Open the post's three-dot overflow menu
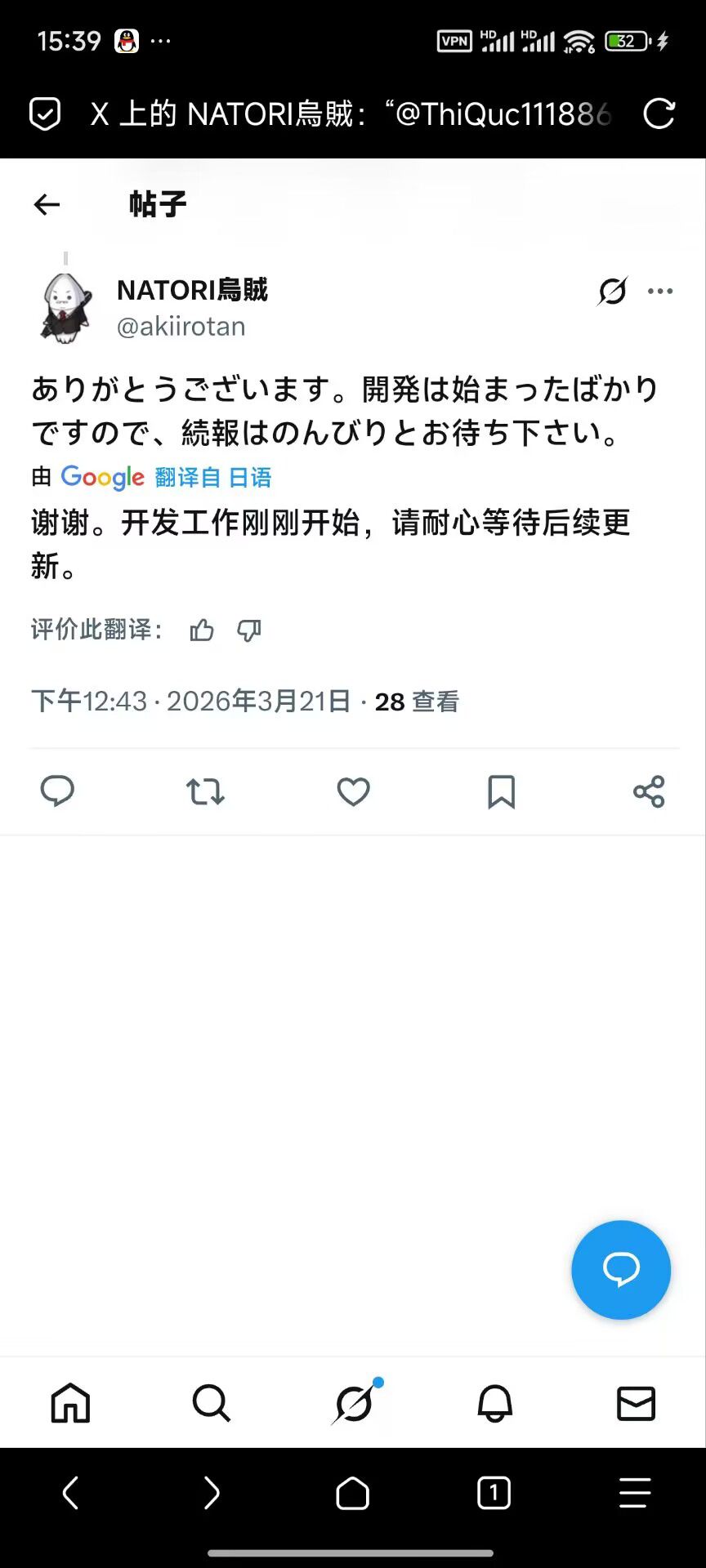This screenshot has height=1568, width=706. (x=660, y=291)
